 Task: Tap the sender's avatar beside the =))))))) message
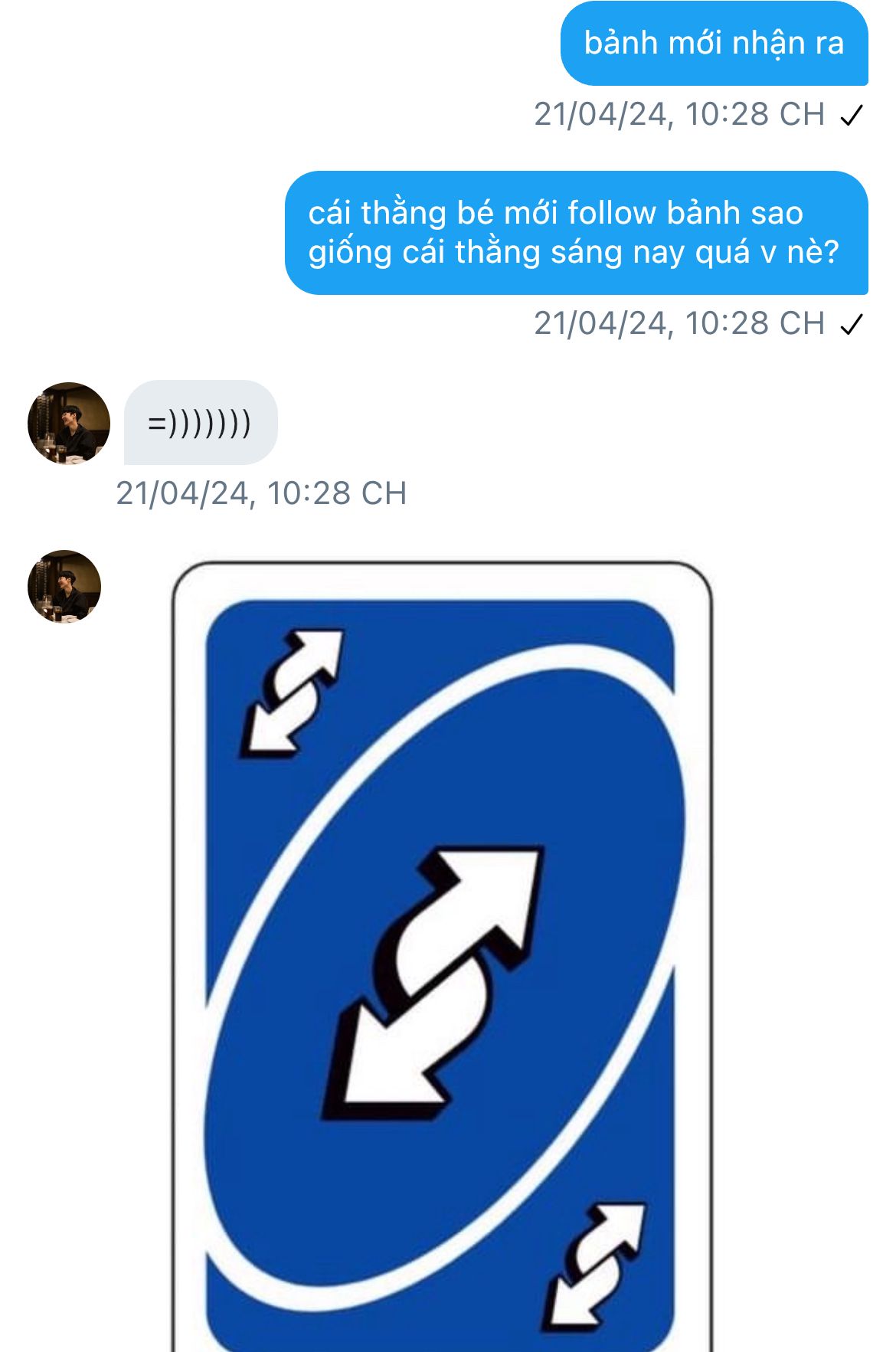69,423
